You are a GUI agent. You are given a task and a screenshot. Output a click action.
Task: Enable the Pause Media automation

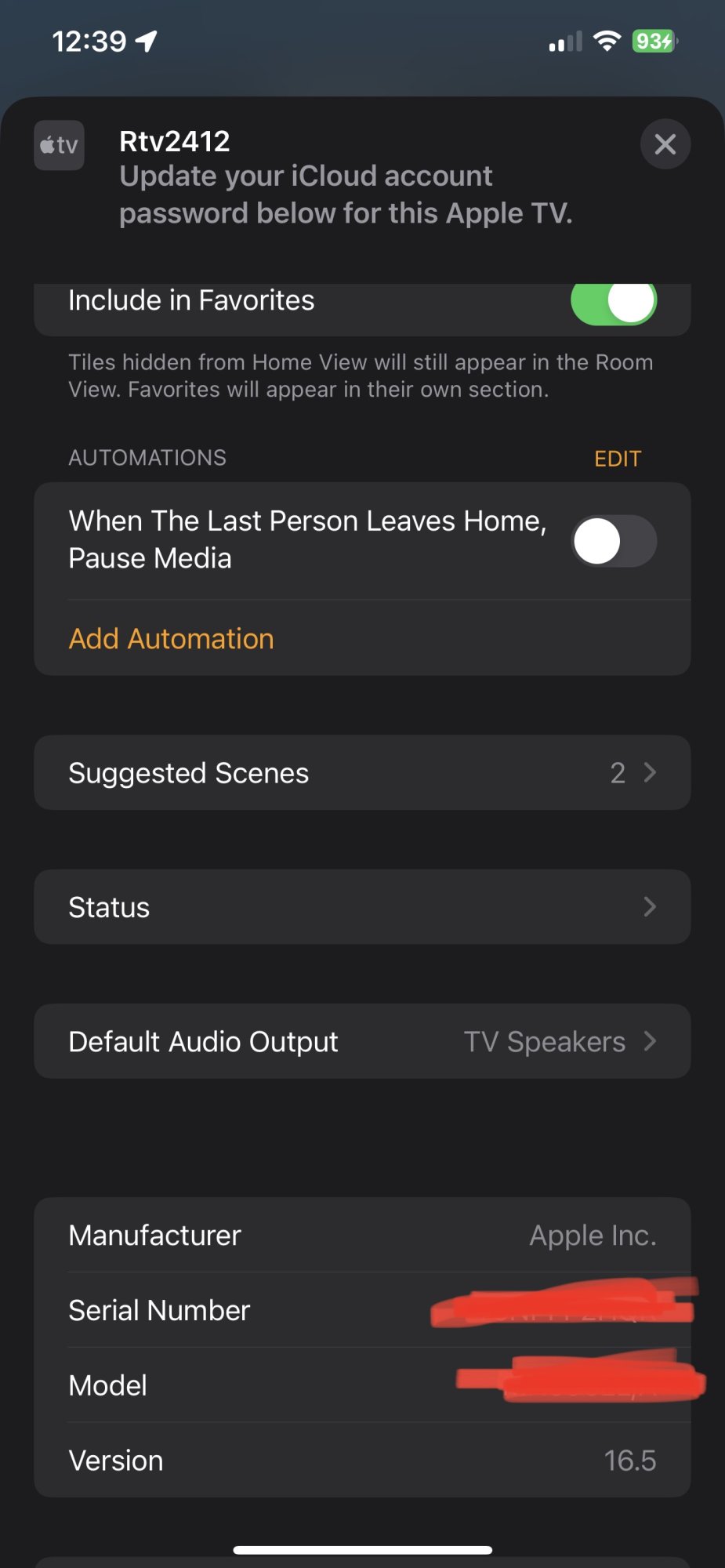pos(614,541)
